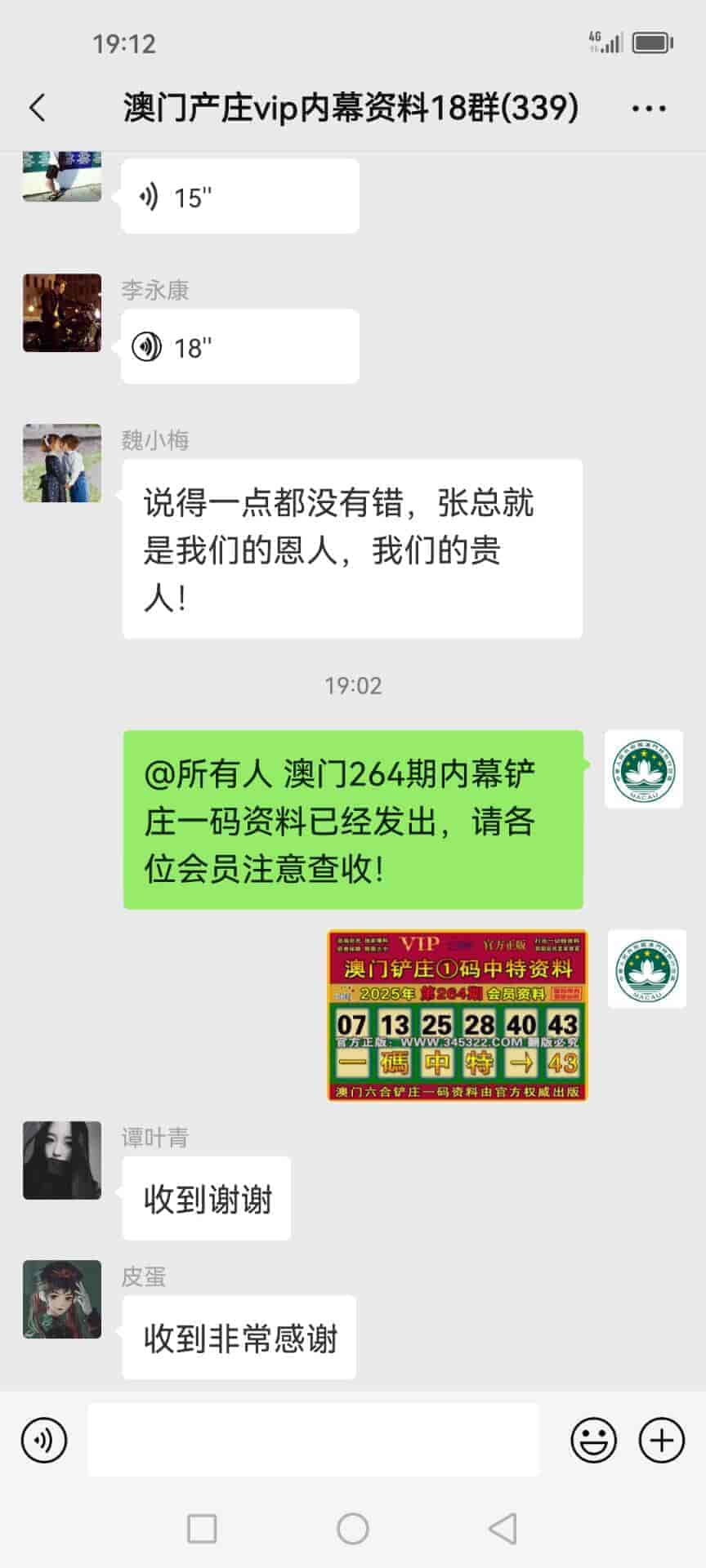Open the 澳门铲庄 lottery image message
Viewport: 706px width, 1568px height.
pos(457,1015)
